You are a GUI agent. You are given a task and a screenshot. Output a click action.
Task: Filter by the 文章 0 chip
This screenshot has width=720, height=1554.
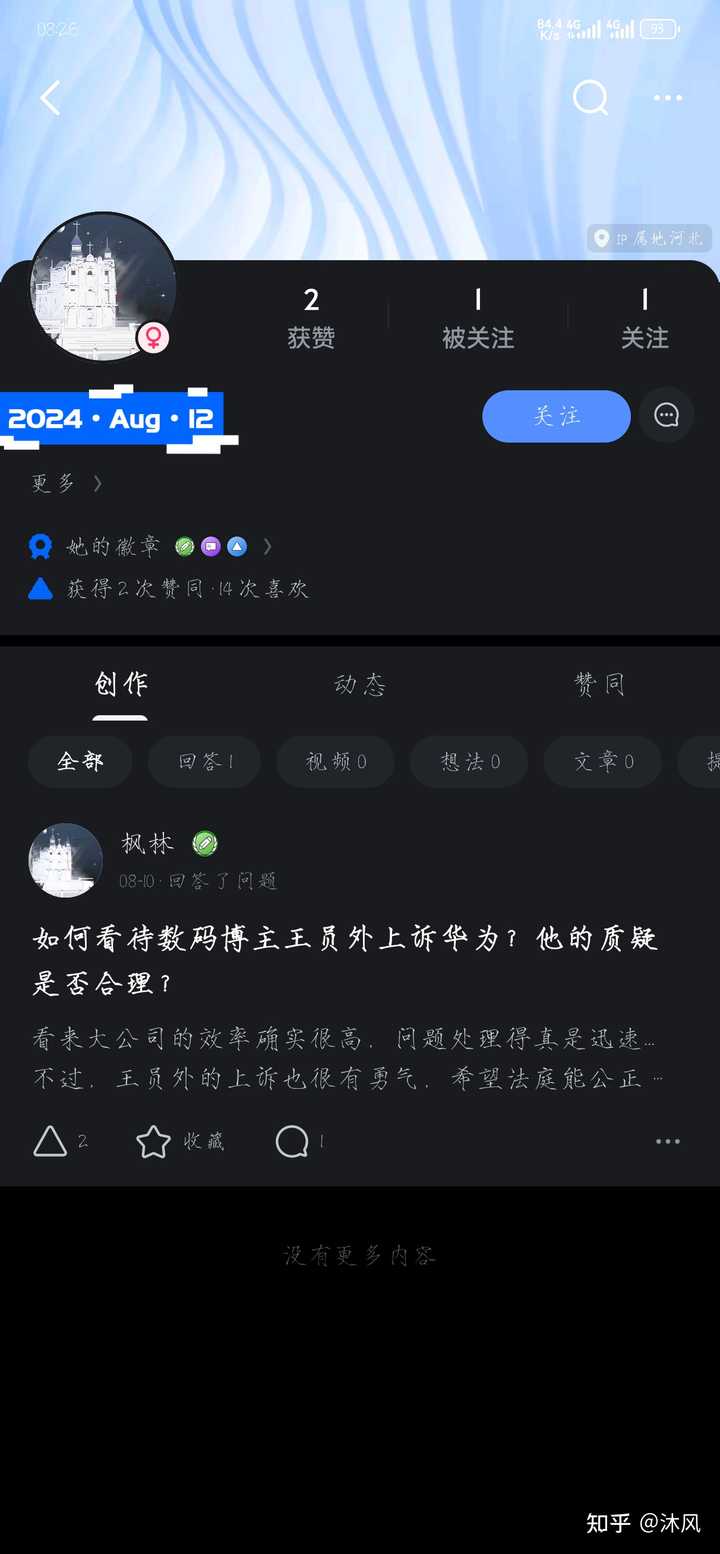[x=603, y=762]
